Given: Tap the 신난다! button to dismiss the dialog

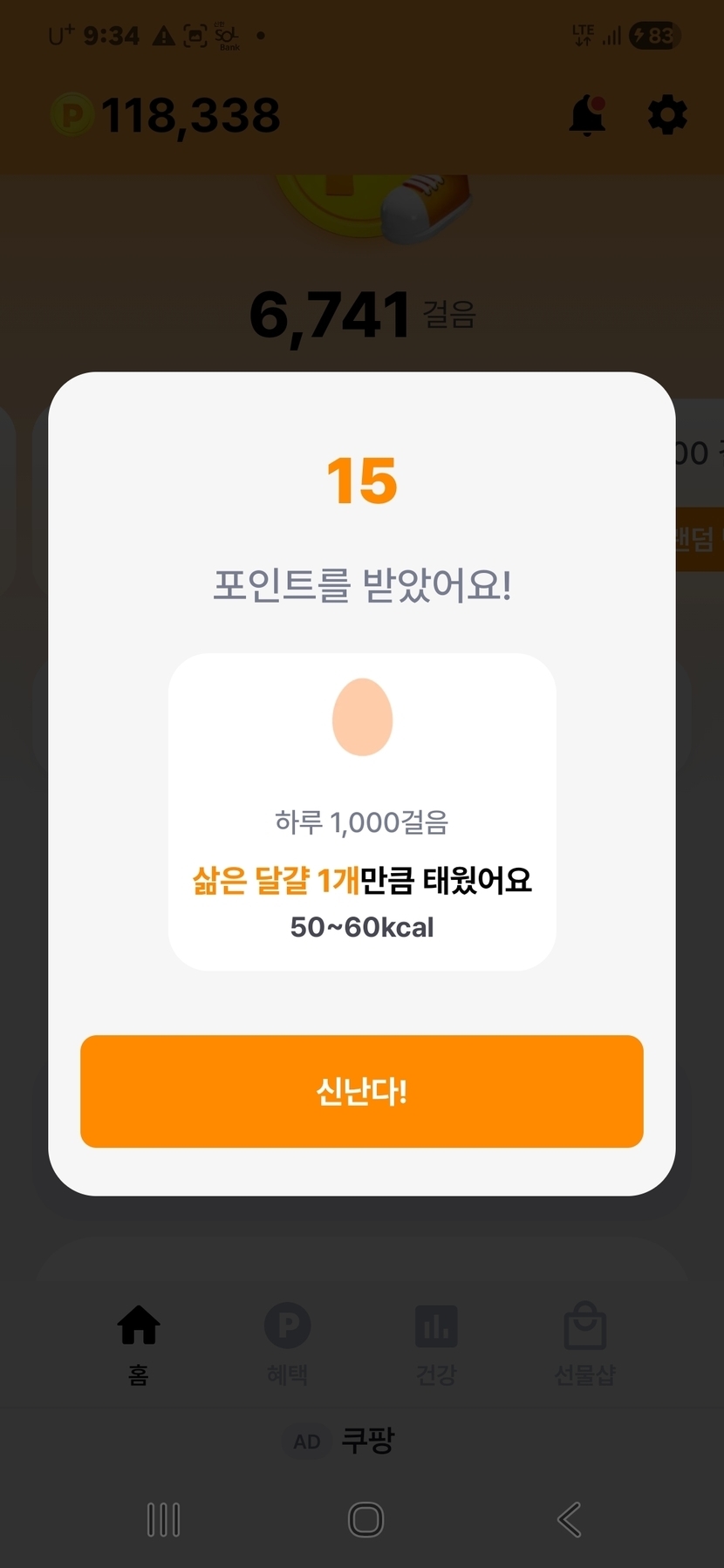Looking at the screenshot, I should pyautogui.click(x=361, y=1091).
